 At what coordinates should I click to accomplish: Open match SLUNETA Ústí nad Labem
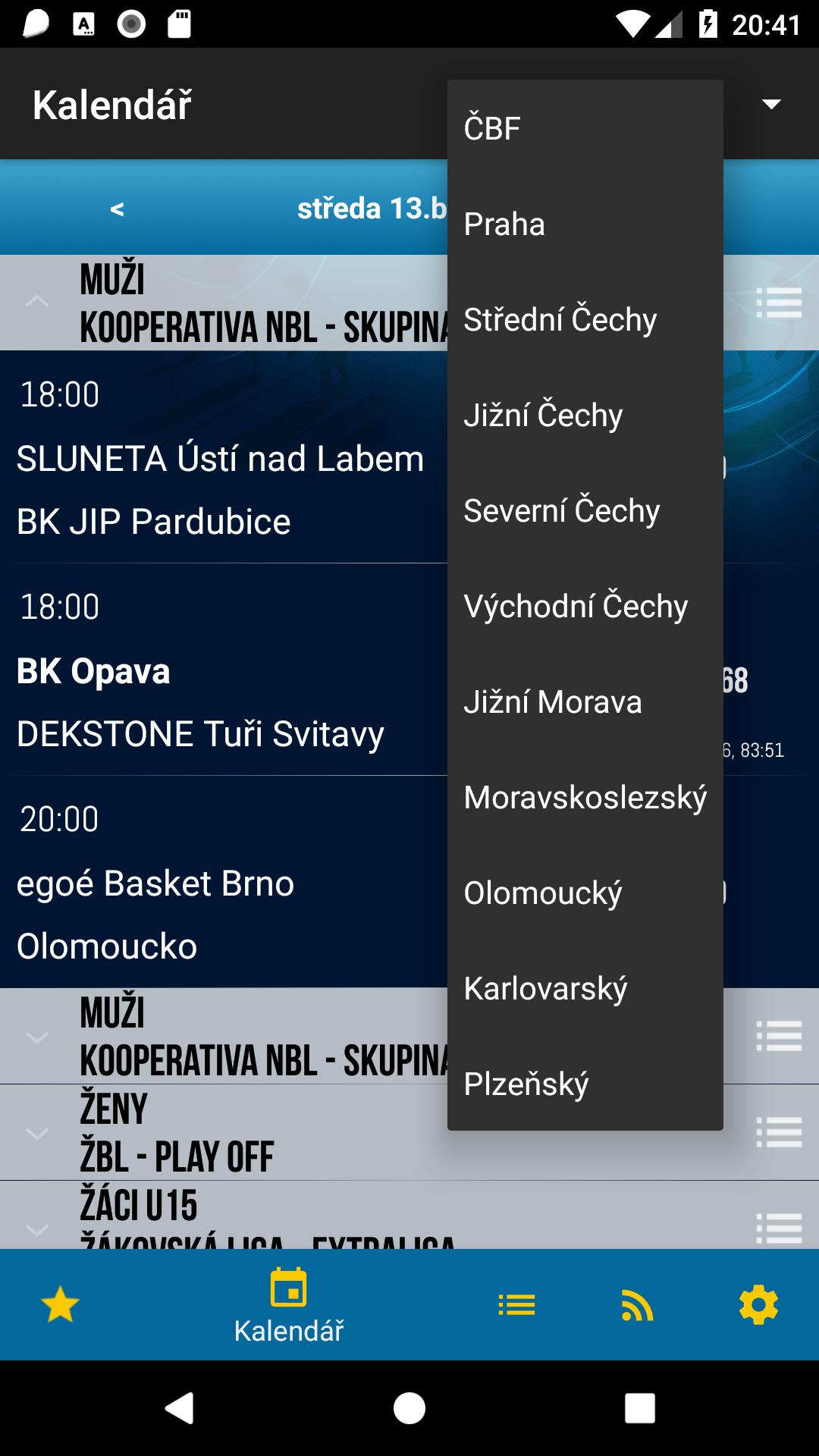pos(220,459)
